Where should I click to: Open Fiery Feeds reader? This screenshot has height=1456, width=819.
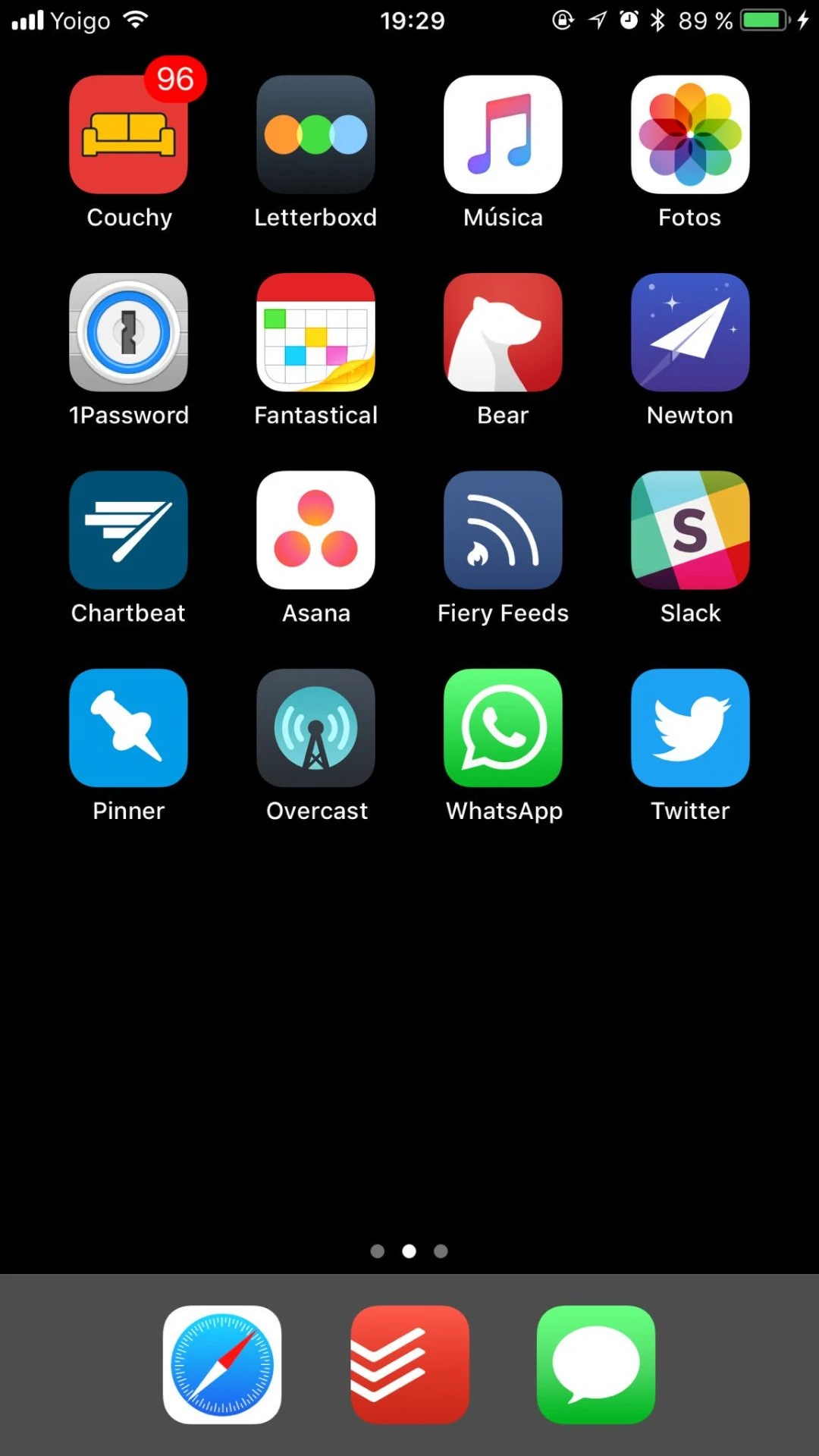click(503, 531)
